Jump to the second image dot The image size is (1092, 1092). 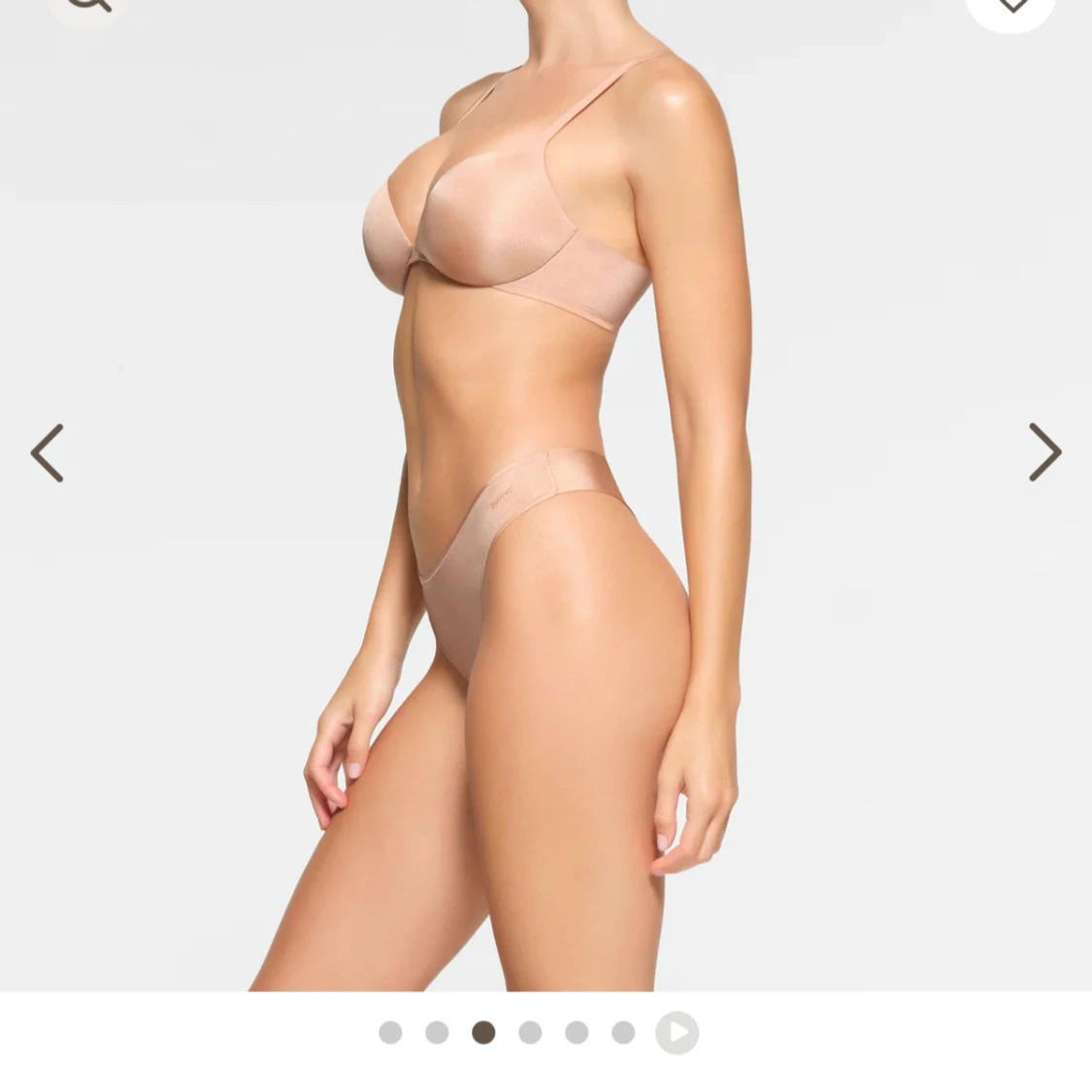tap(437, 1032)
